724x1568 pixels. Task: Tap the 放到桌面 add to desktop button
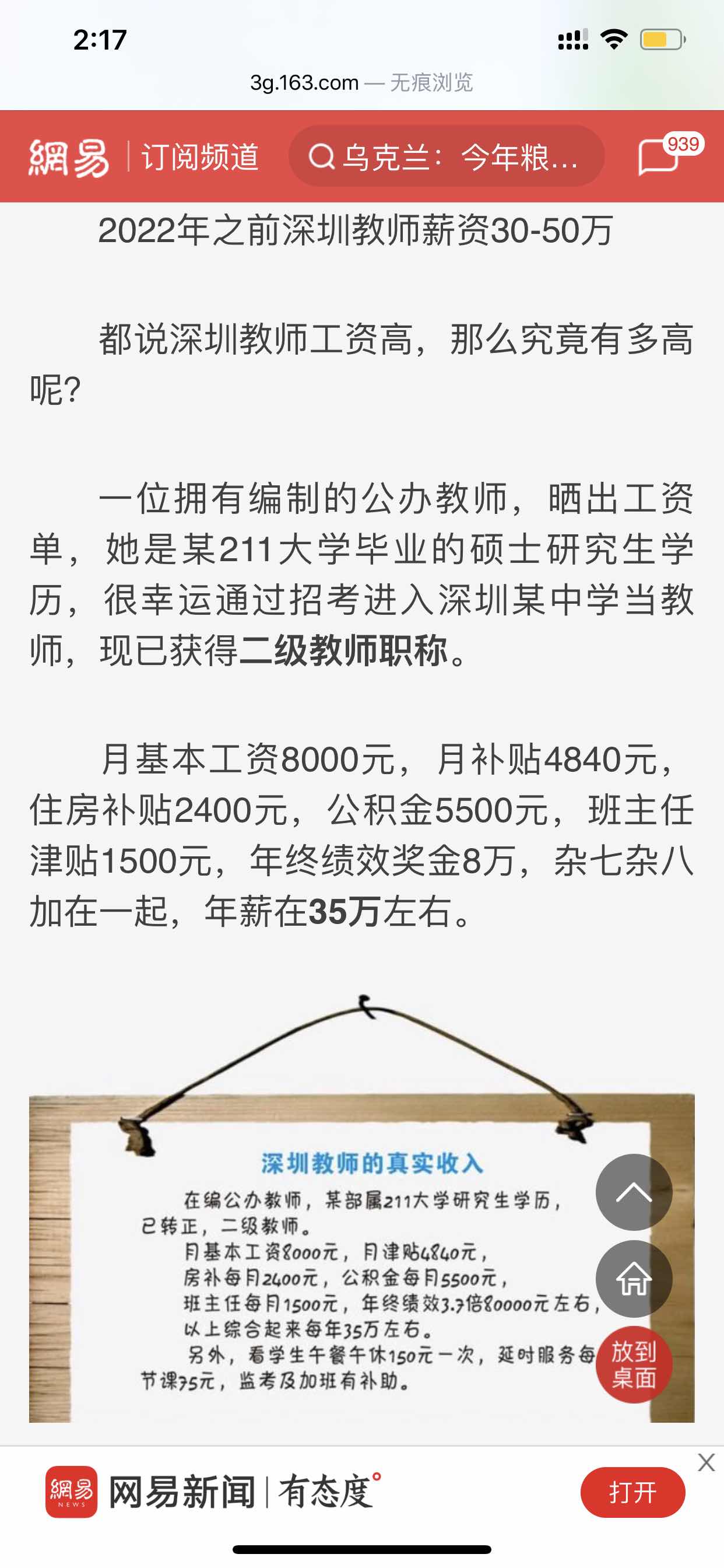point(633,1364)
